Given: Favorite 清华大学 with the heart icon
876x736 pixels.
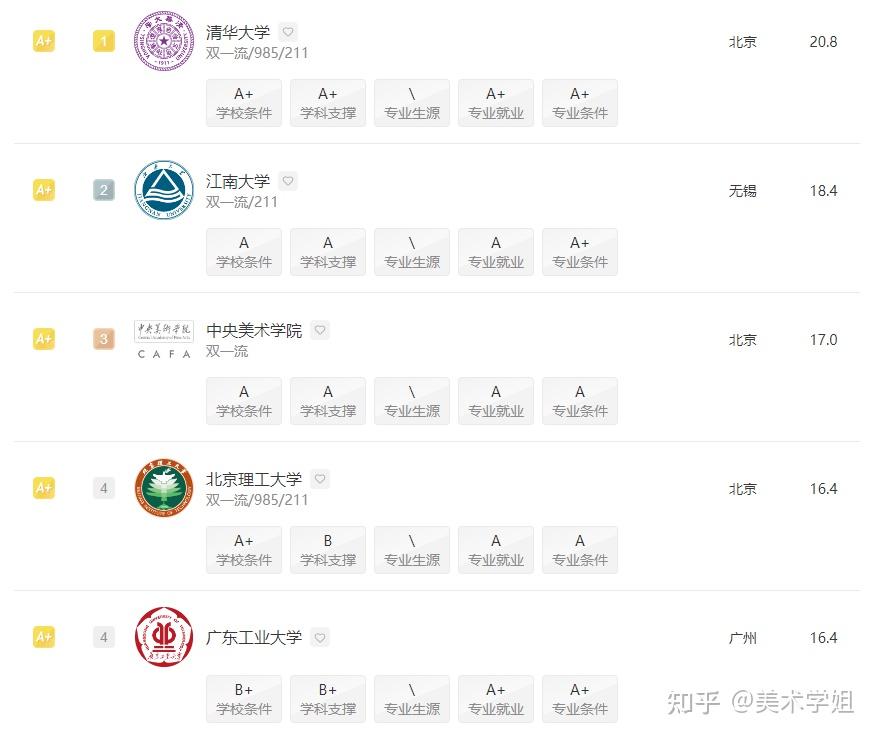Looking at the screenshot, I should click(288, 32).
